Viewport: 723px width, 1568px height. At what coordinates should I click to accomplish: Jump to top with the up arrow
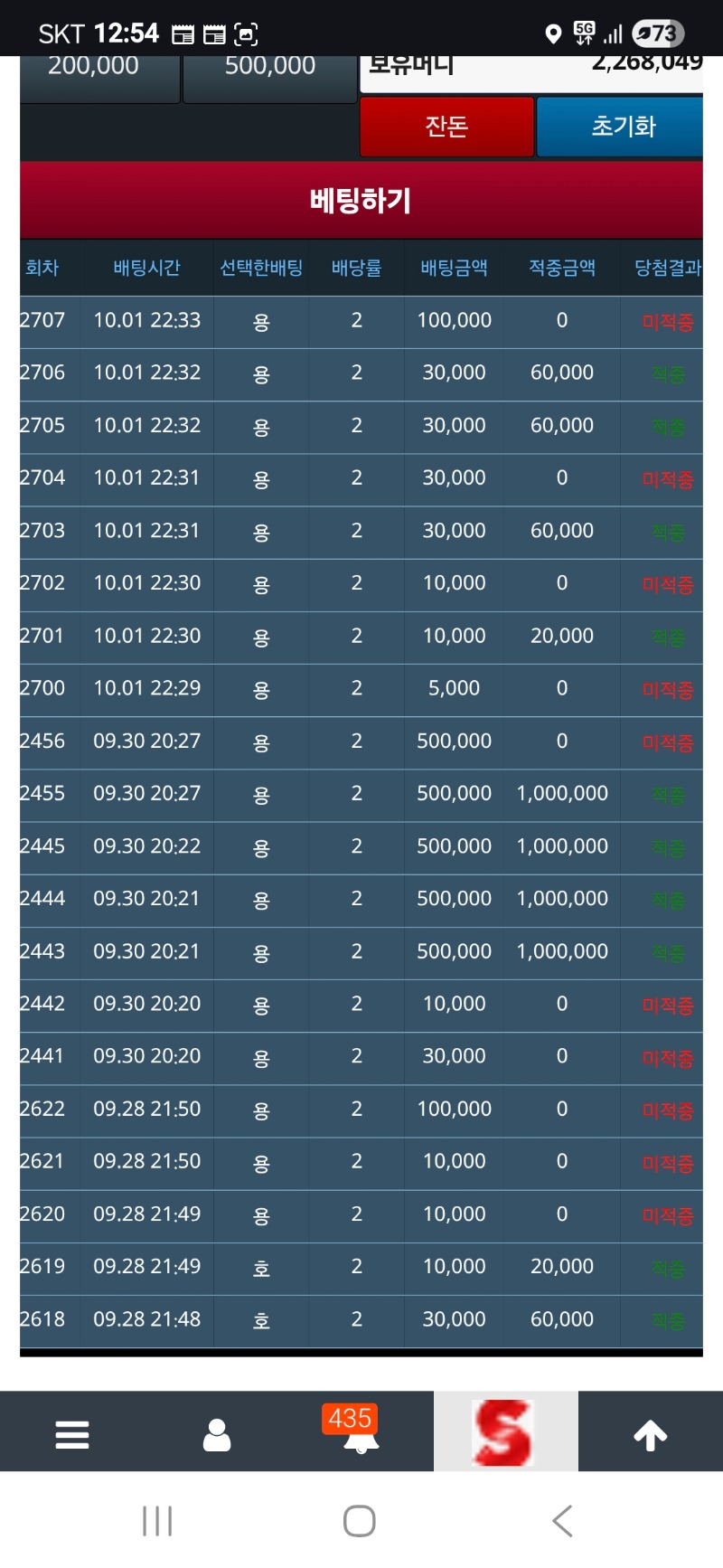click(650, 1434)
